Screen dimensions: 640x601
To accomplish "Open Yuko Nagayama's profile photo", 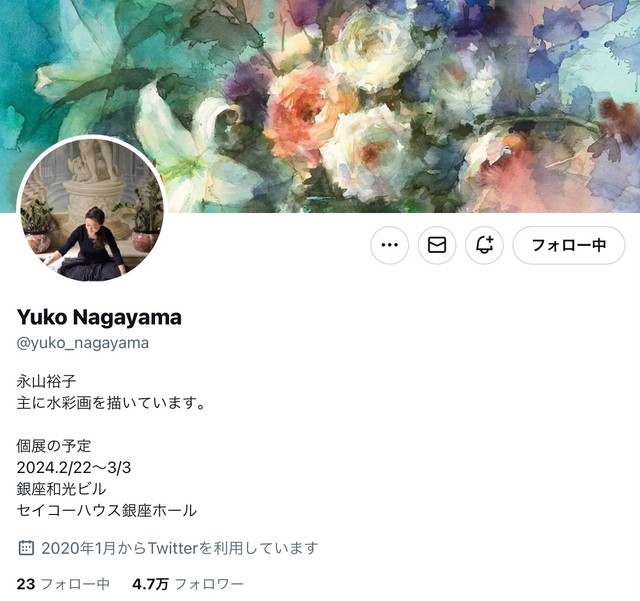I will click(x=92, y=210).
